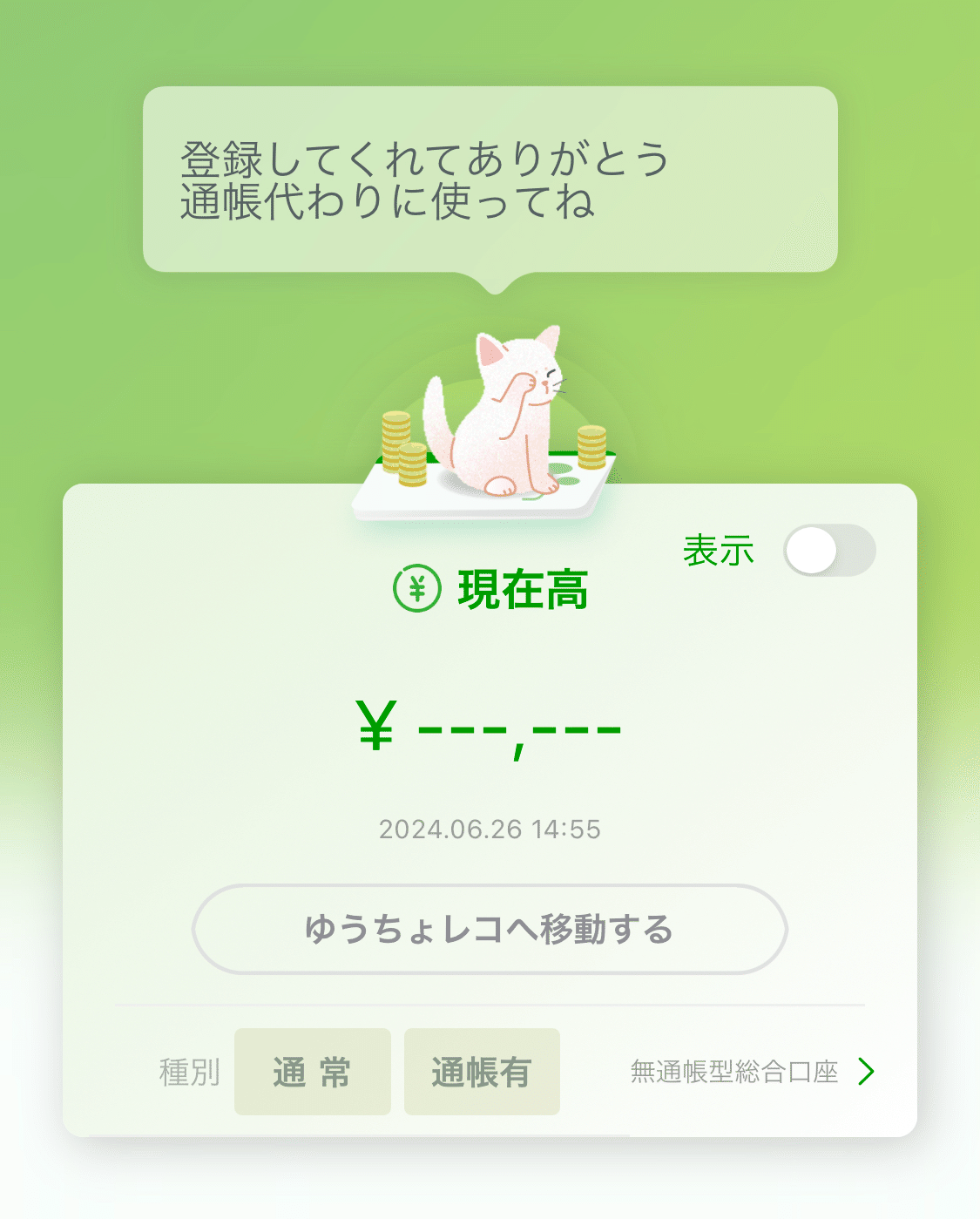Tap the ゆうちょレコへ移動する button
980x1219 pixels.
pos(490,929)
